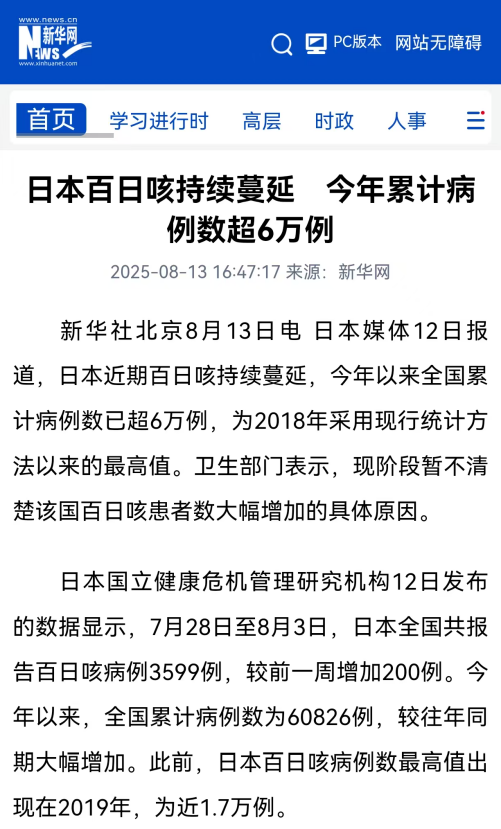Tap the 新华网 logo in the header
The height and width of the screenshot is (829, 501).
[x=54, y=42]
